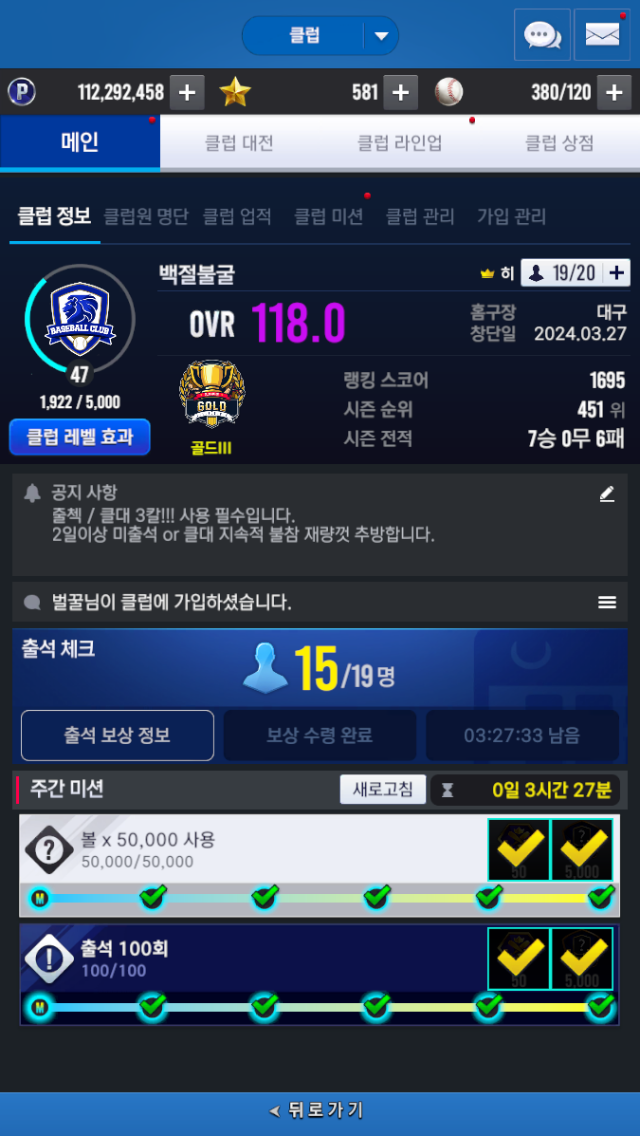Open the 가입 관리 sub-tab
The image size is (640, 1136).
pos(511,216)
